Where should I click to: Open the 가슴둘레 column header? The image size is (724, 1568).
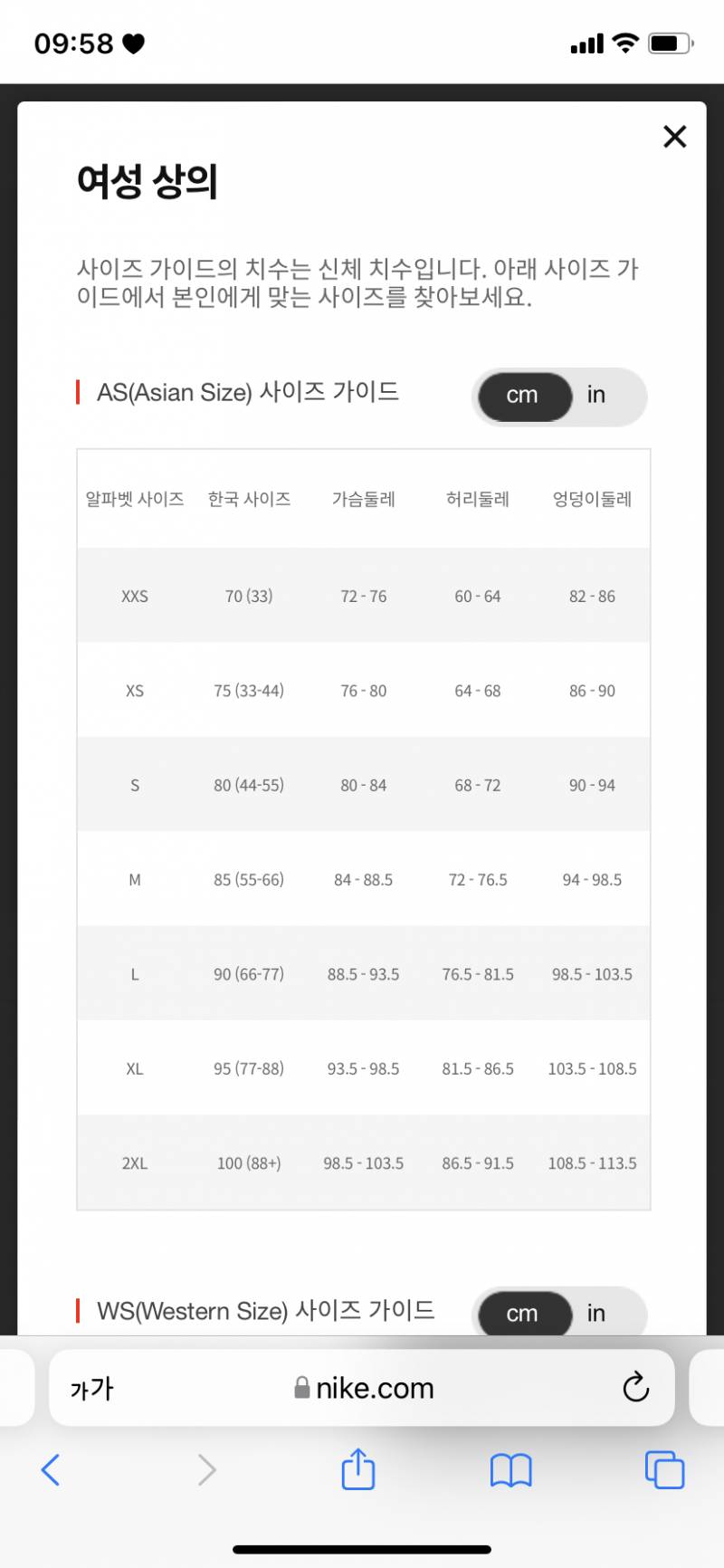pyautogui.click(x=363, y=499)
